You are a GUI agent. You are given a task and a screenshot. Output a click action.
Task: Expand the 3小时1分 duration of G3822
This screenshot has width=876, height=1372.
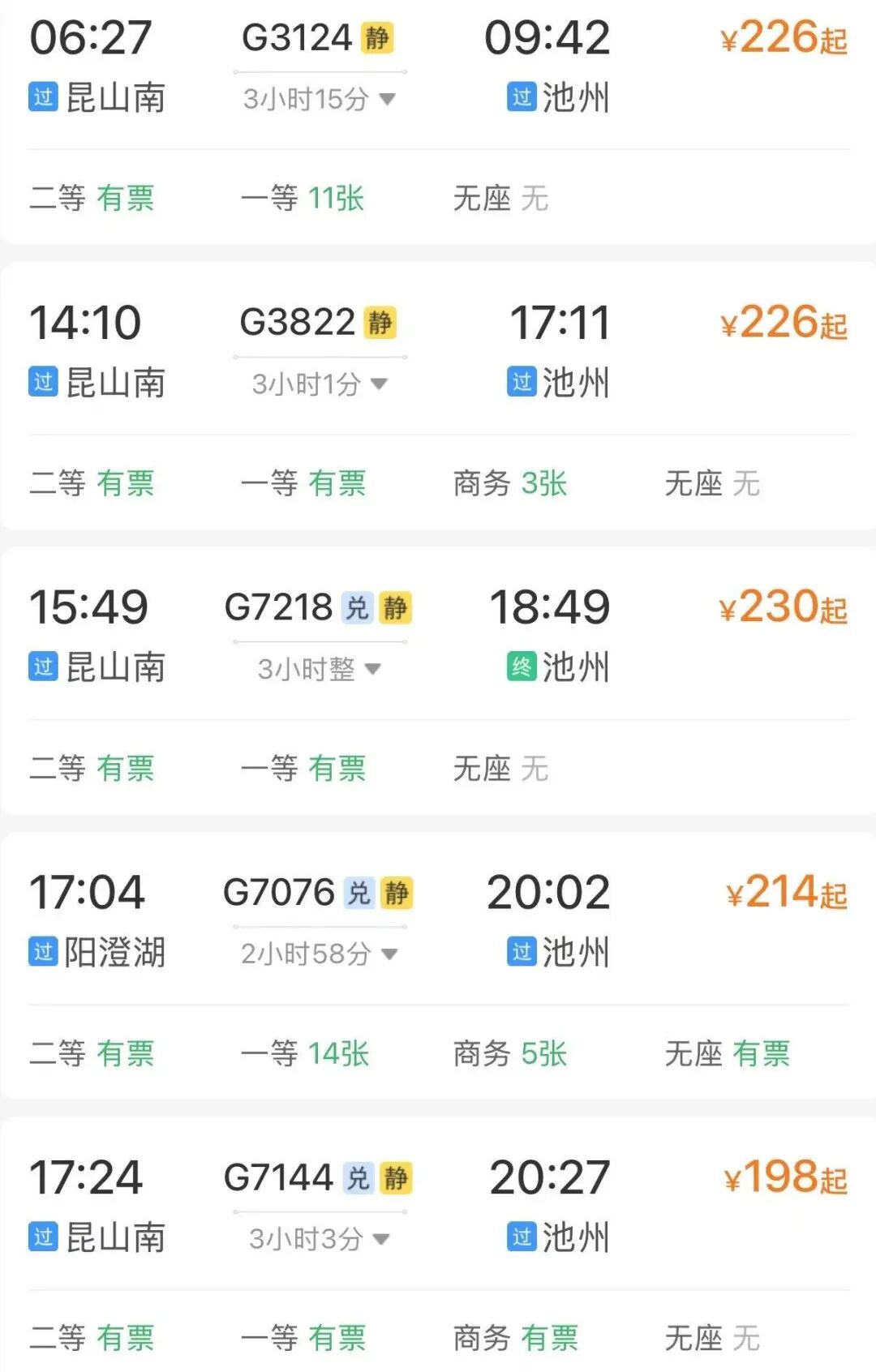(319, 384)
